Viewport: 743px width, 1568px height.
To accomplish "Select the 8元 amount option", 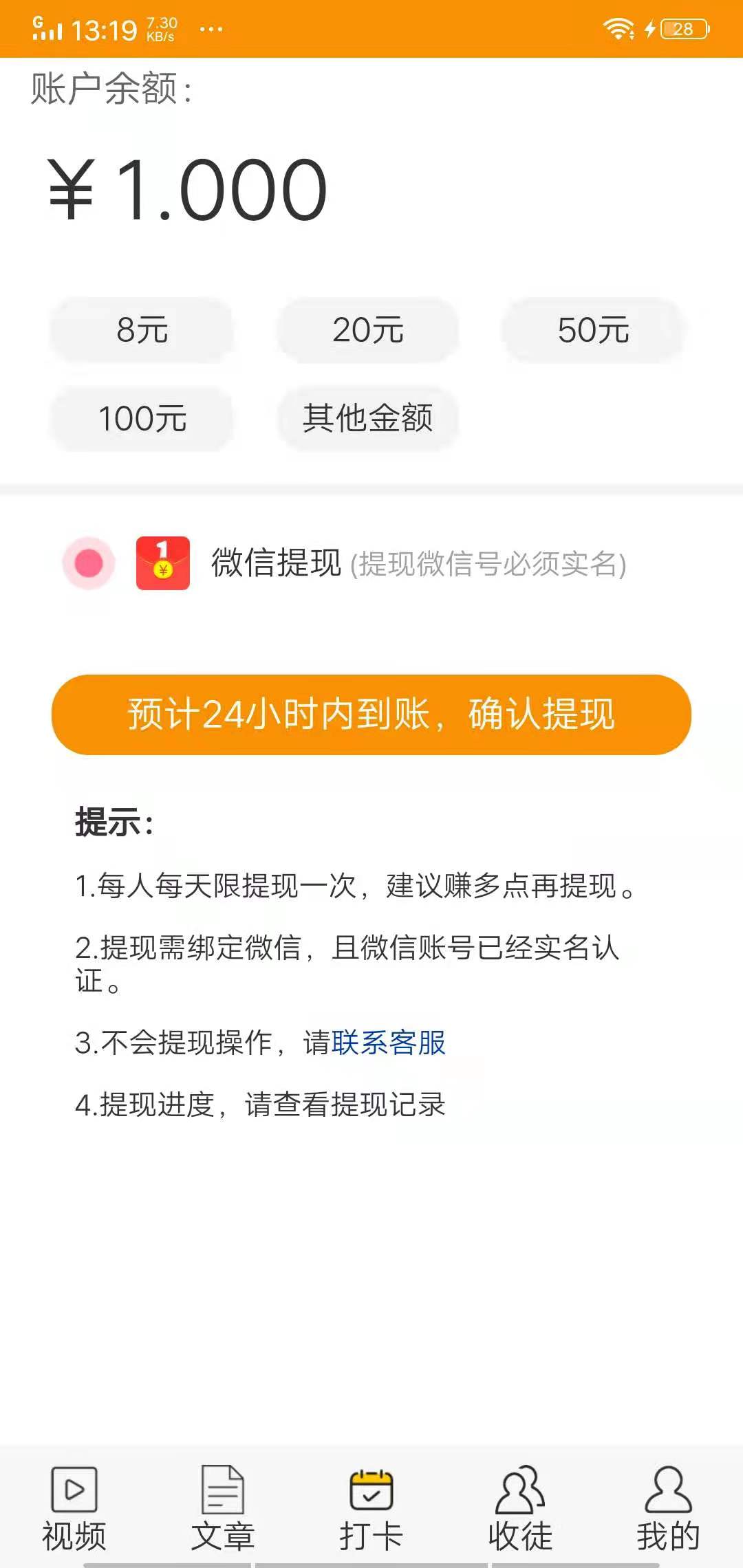I will [141, 330].
